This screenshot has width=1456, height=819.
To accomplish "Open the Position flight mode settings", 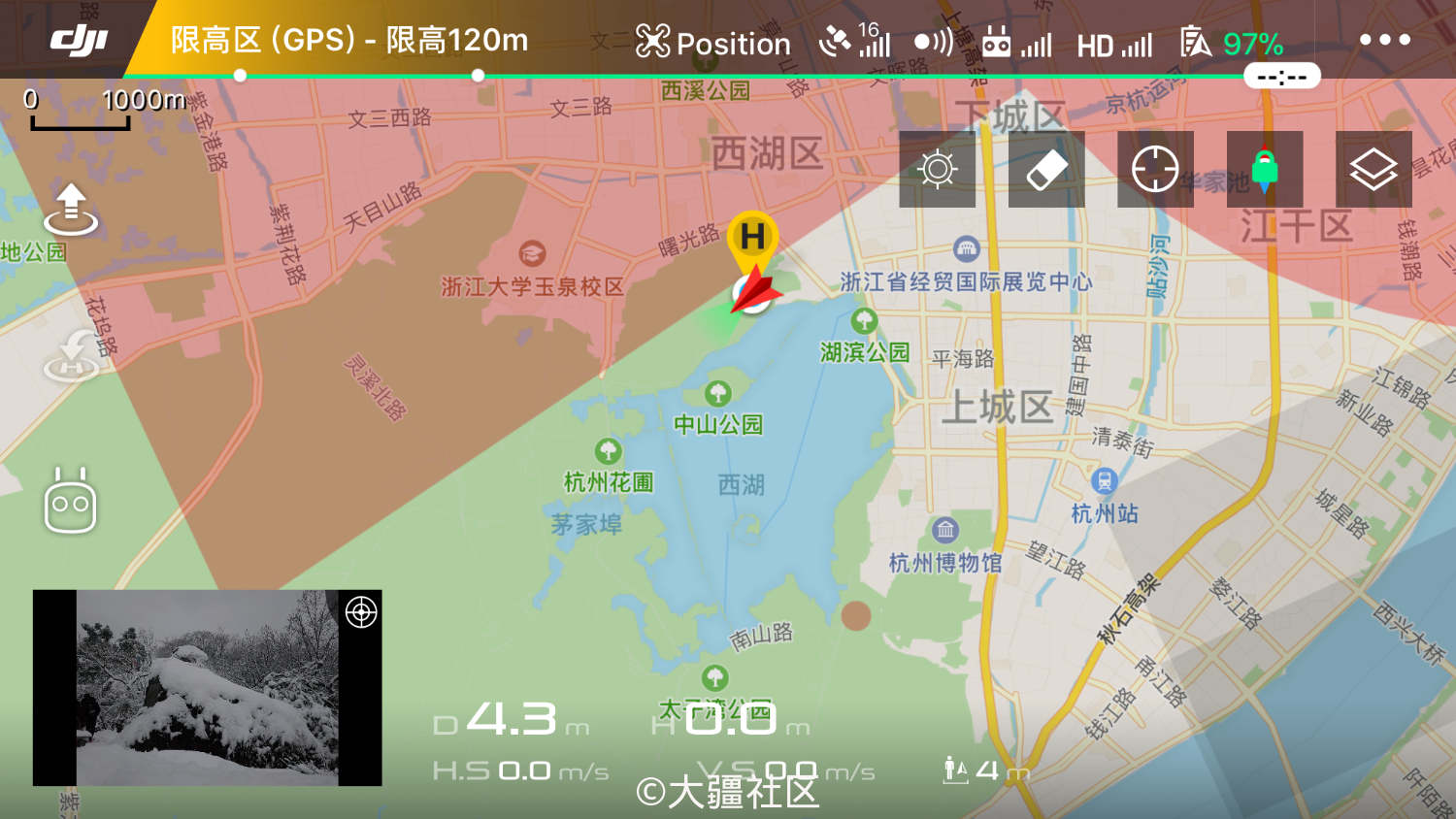I will tap(713, 43).
